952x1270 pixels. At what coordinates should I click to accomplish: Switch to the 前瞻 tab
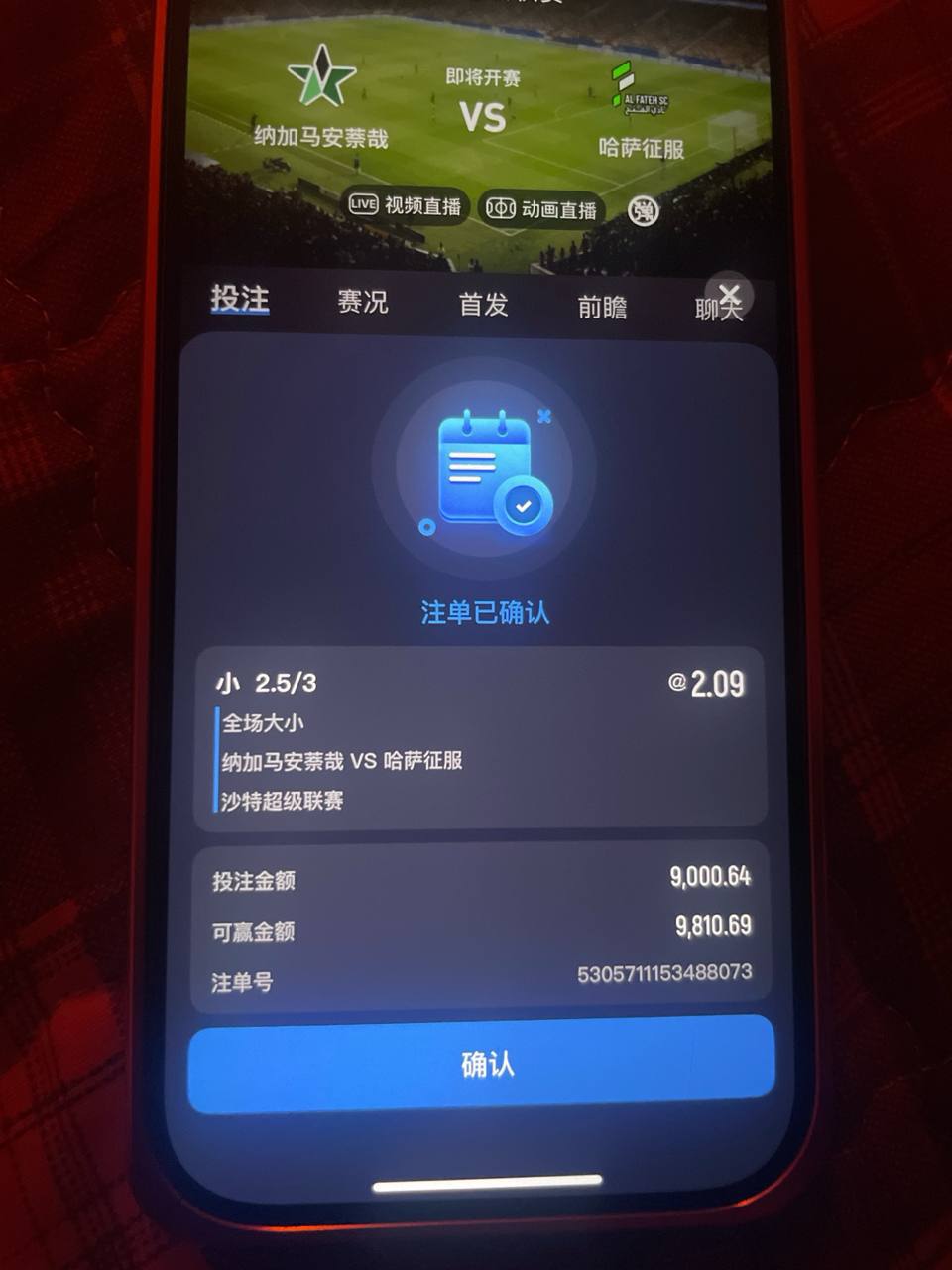click(x=602, y=308)
